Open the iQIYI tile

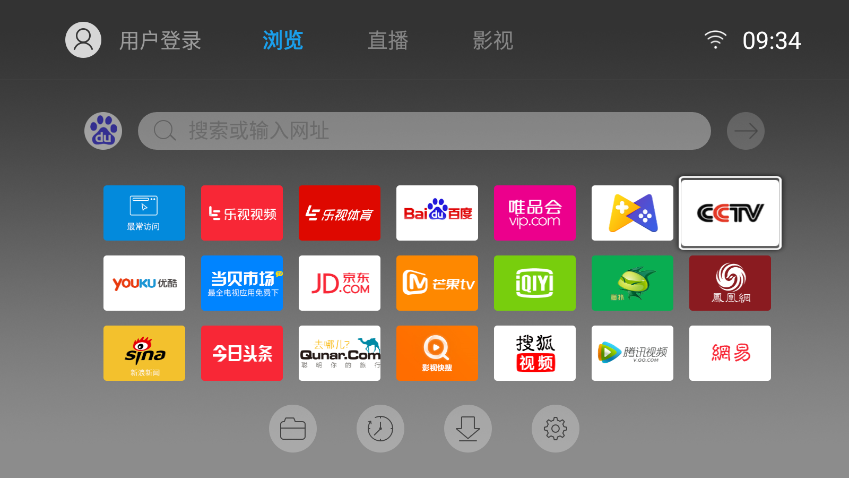pos(534,283)
